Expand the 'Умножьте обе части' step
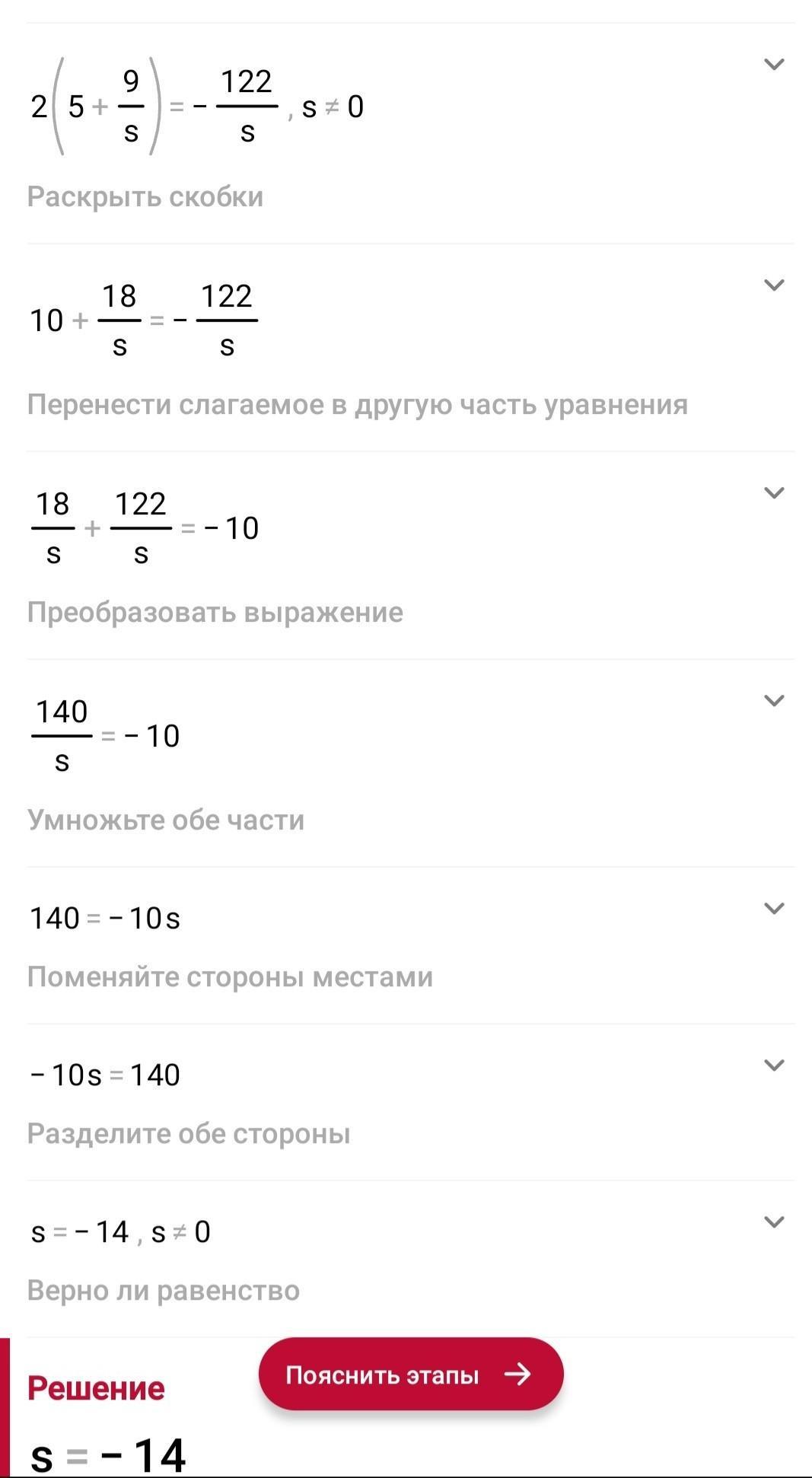 (x=773, y=701)
